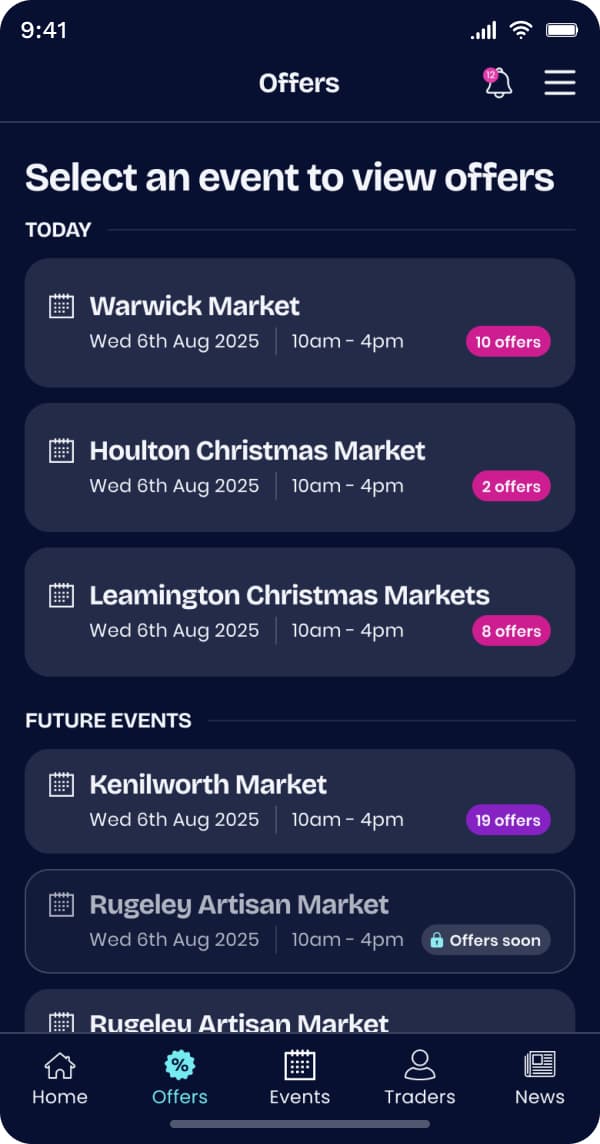Switch to the News tab
Screen dimensions: 600x1144
tap(540, 1078)
